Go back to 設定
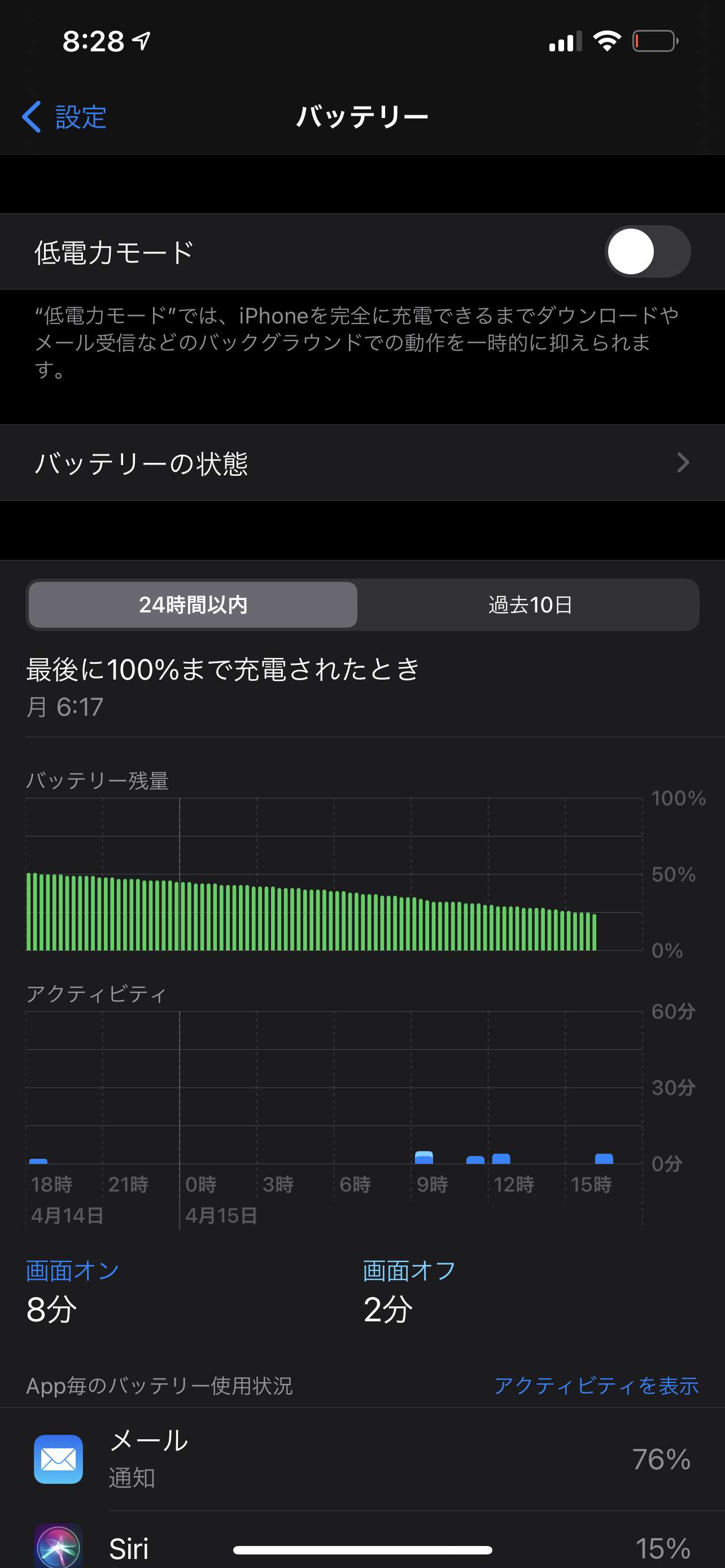The image size is (725, 1568). pos(64,116)
